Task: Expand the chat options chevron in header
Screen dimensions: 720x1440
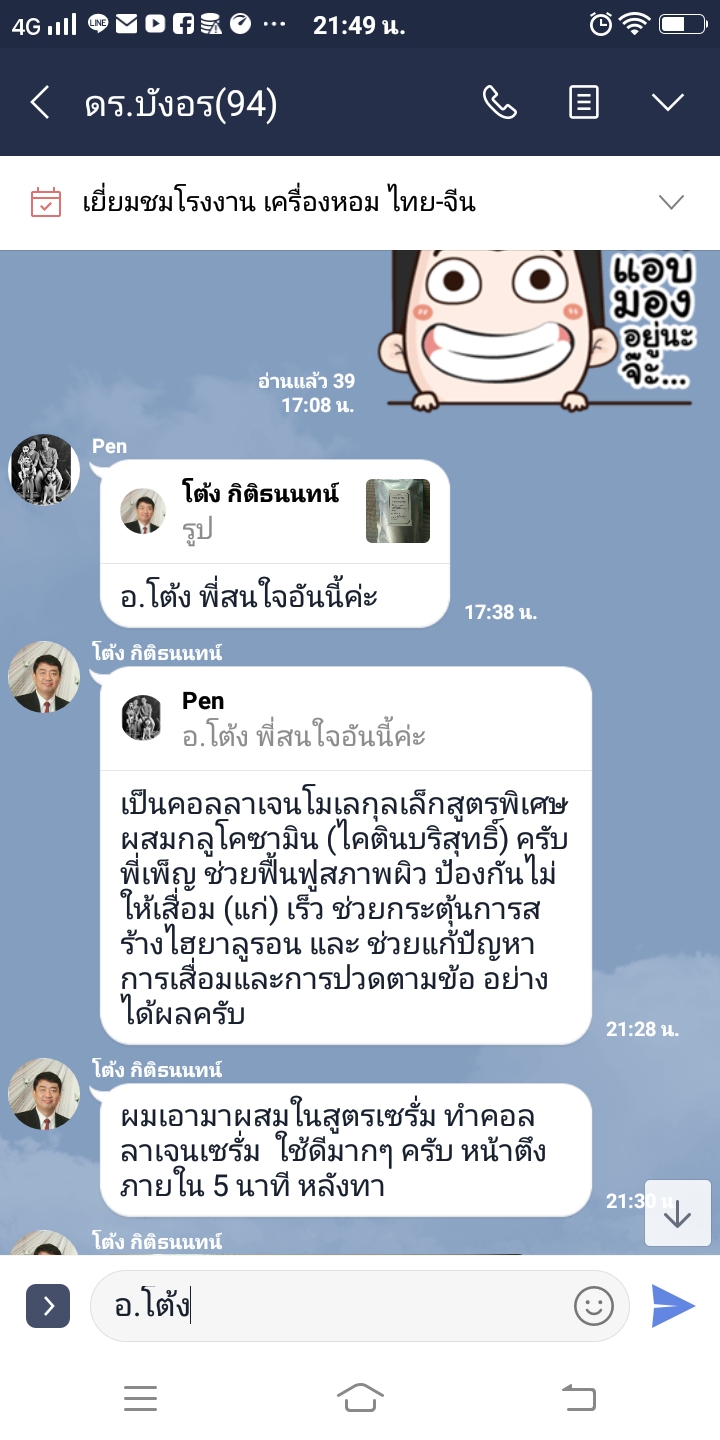Action: click(x=667, y=103)
